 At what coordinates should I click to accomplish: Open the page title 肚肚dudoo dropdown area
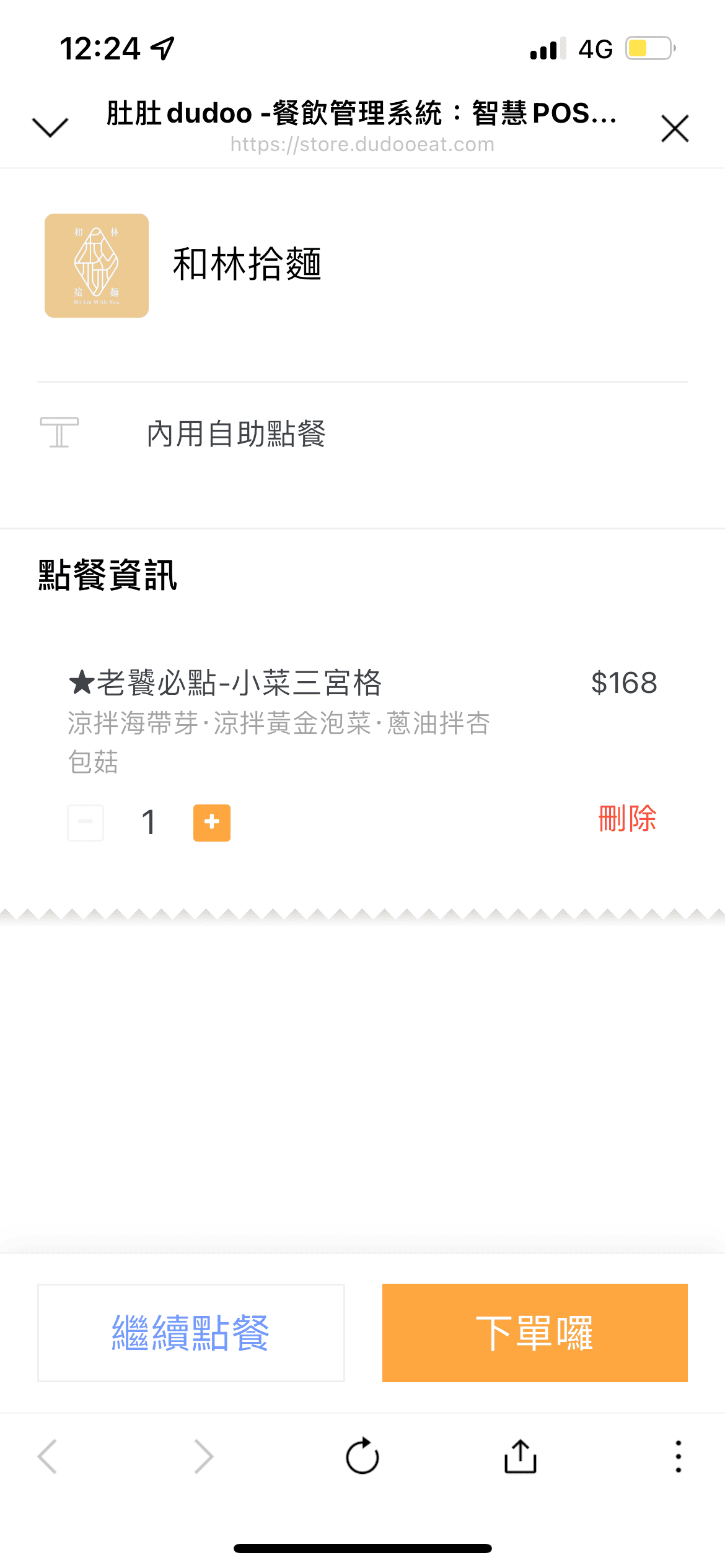tap(361, 115)
